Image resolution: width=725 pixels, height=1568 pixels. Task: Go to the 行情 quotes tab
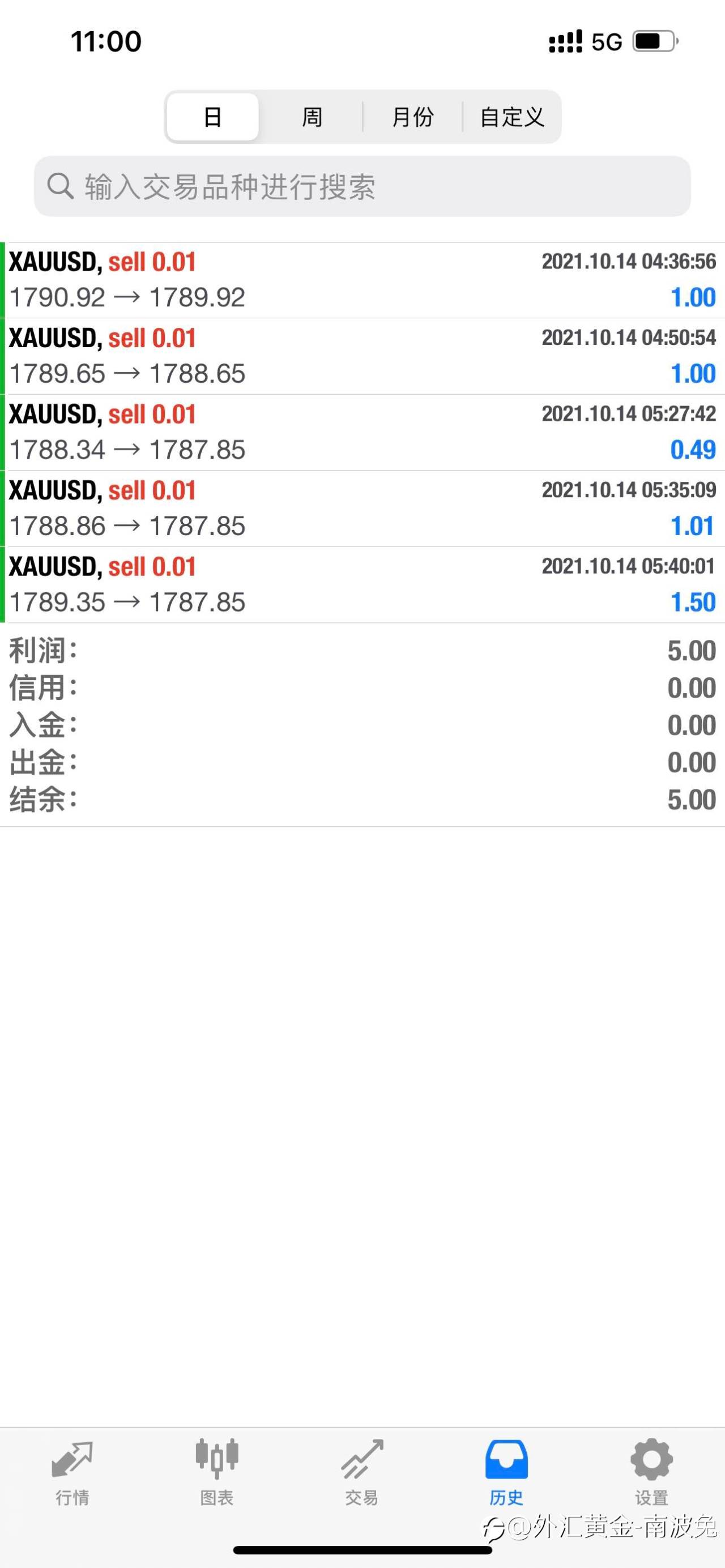(x=72, y=1472)
